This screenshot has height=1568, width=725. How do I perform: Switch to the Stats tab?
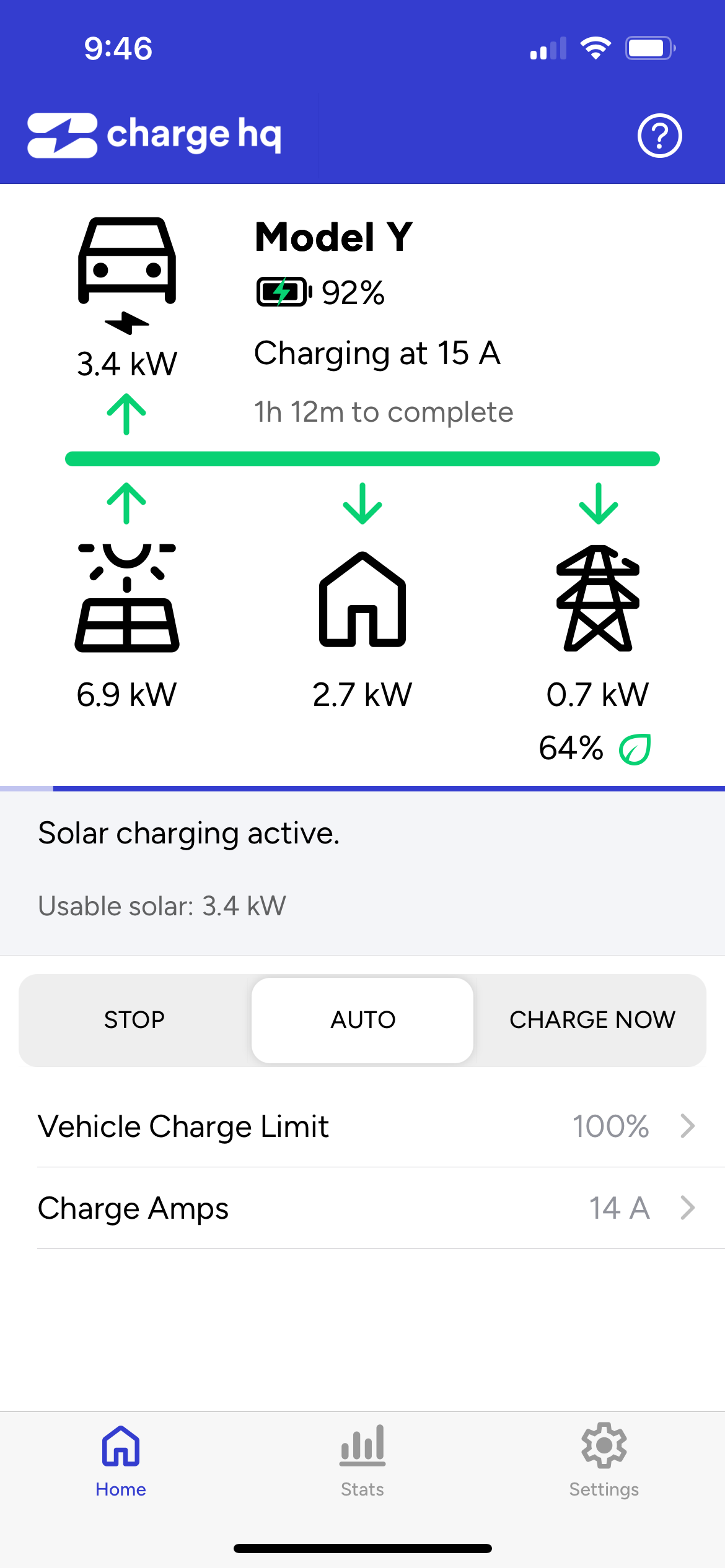[362, 1461]
